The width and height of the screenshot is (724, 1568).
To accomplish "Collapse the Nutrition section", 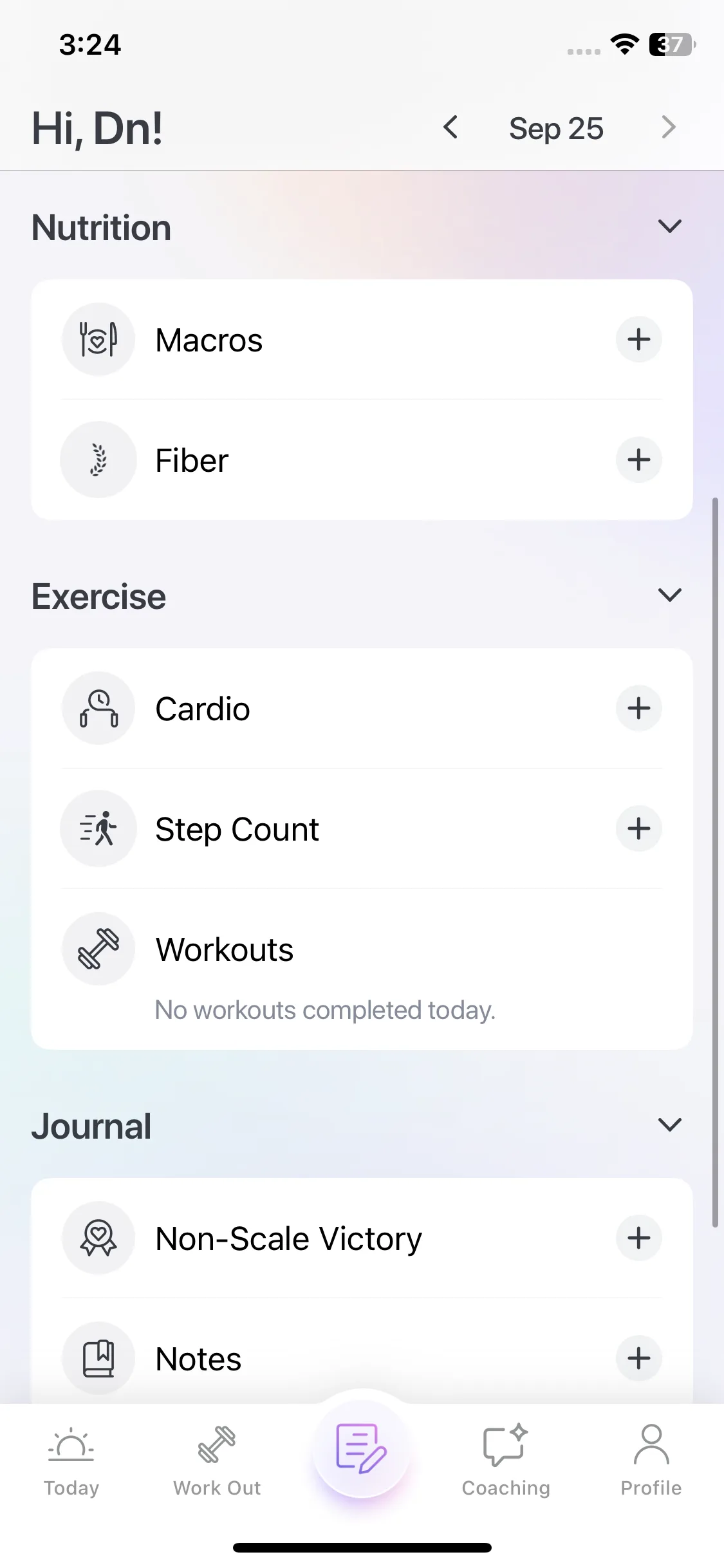I will click(x=669, y=227).
